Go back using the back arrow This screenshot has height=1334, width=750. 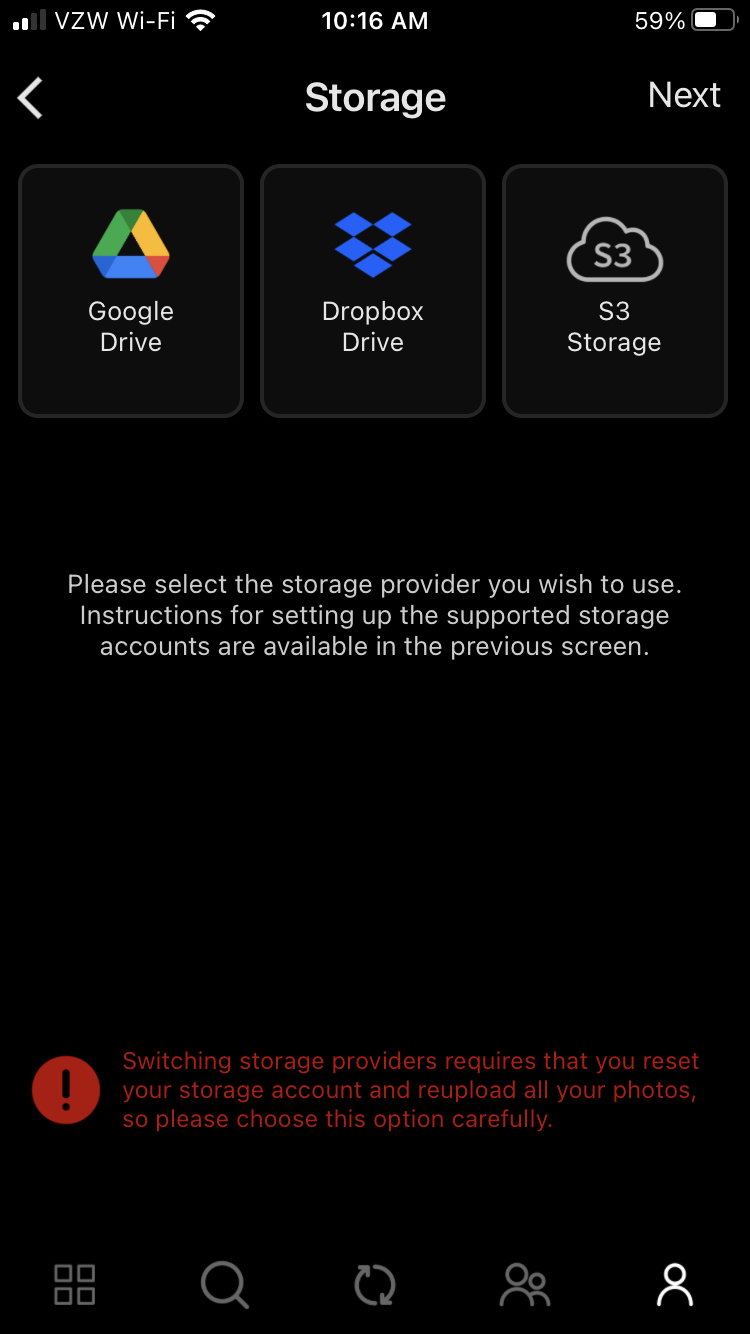31,98
